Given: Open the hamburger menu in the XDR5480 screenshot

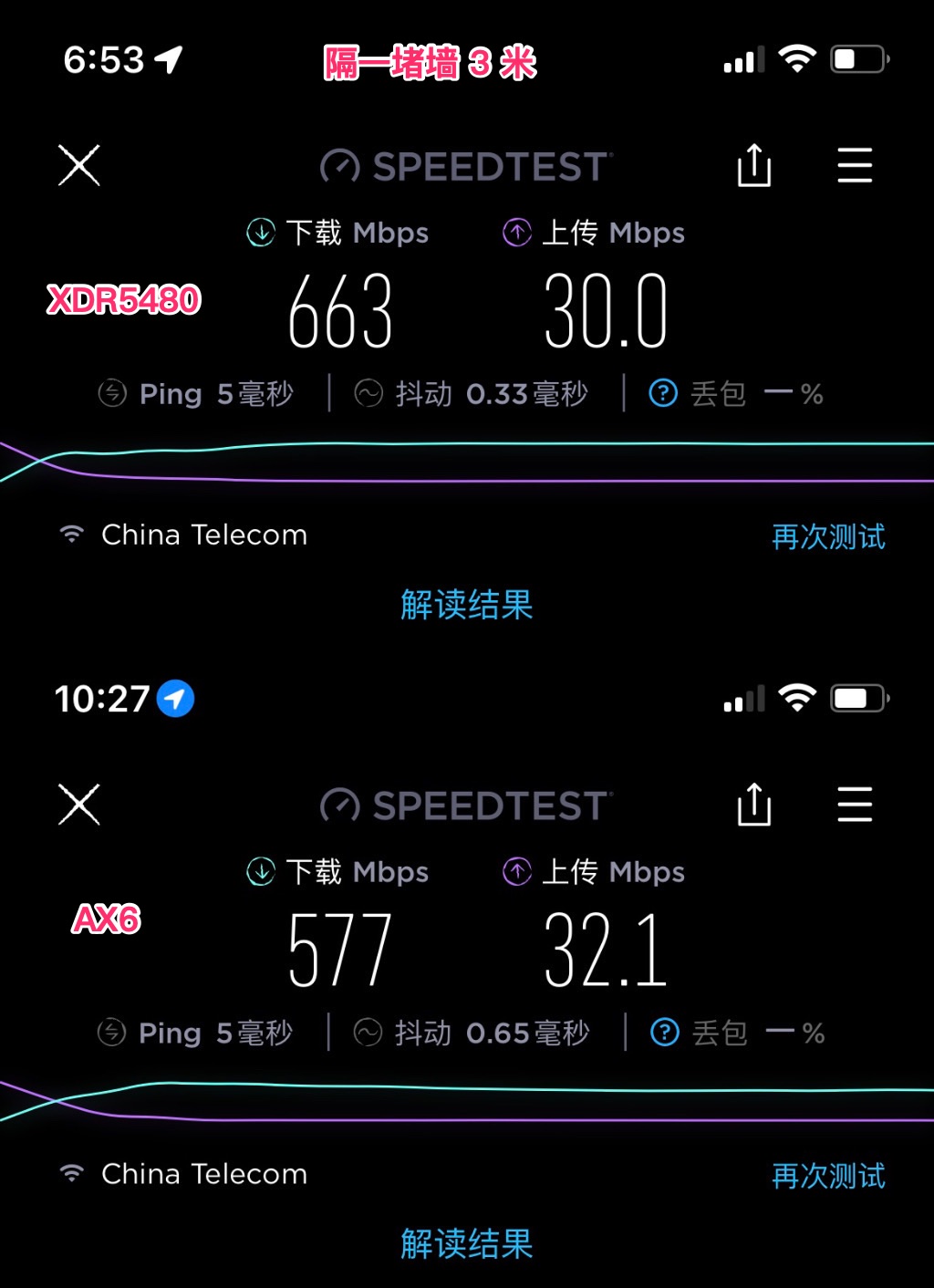Looking at the screenshot, I should point(855,166).
